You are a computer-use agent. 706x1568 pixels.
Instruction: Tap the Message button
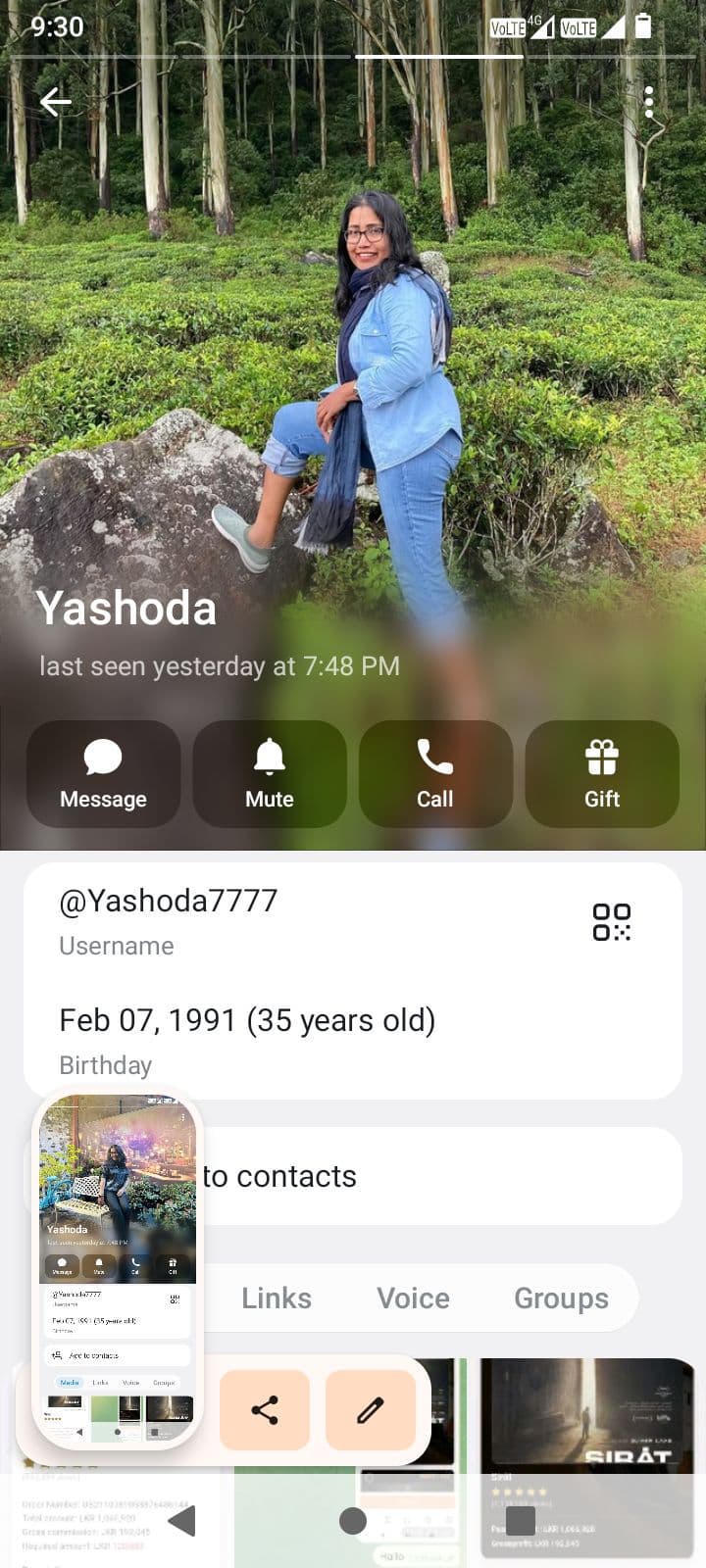coord(103,774)
